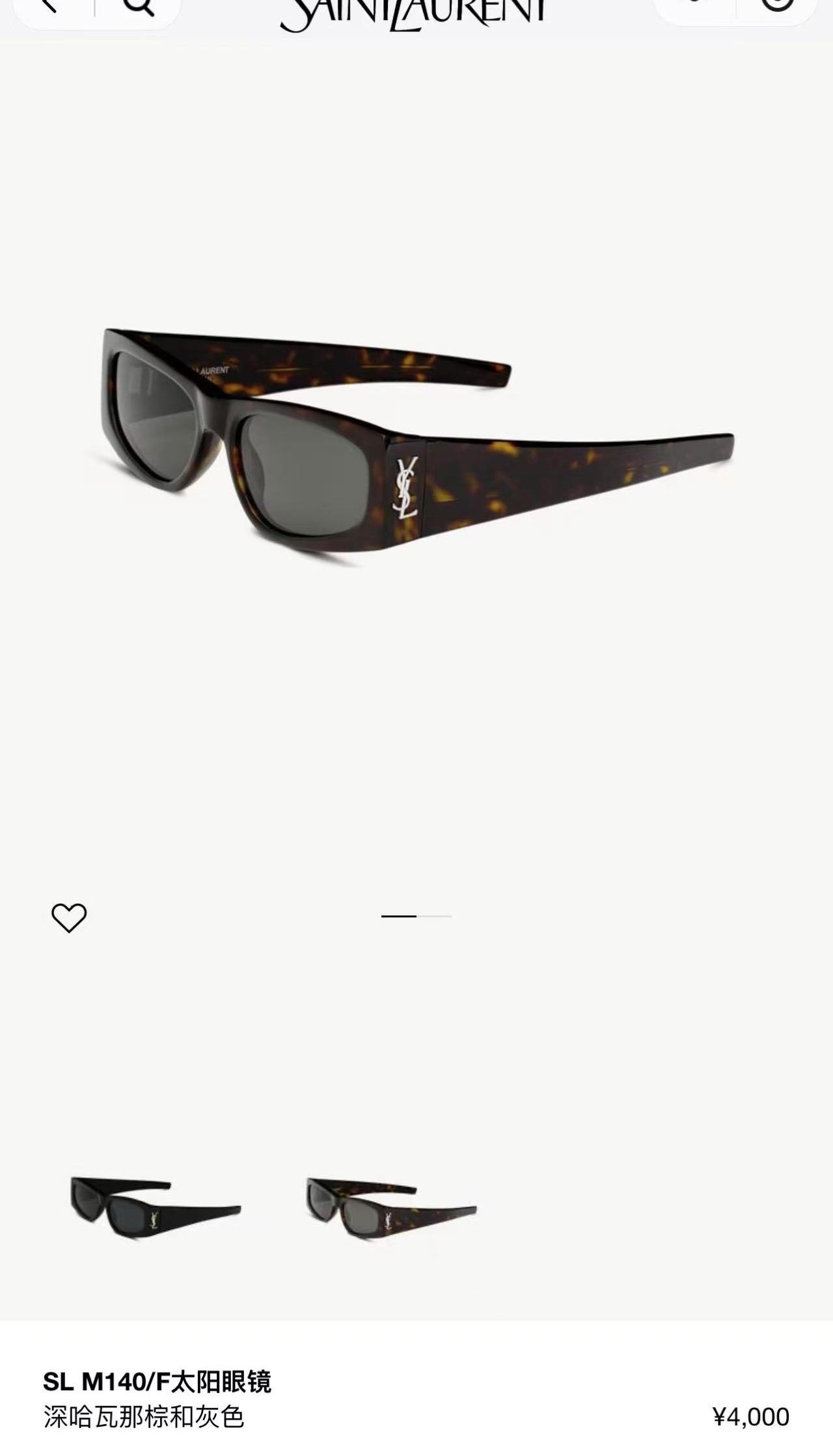Select the dark Havana color variant thumbnail
Screen dimensions: 833x1456
tap(391, 1211)
